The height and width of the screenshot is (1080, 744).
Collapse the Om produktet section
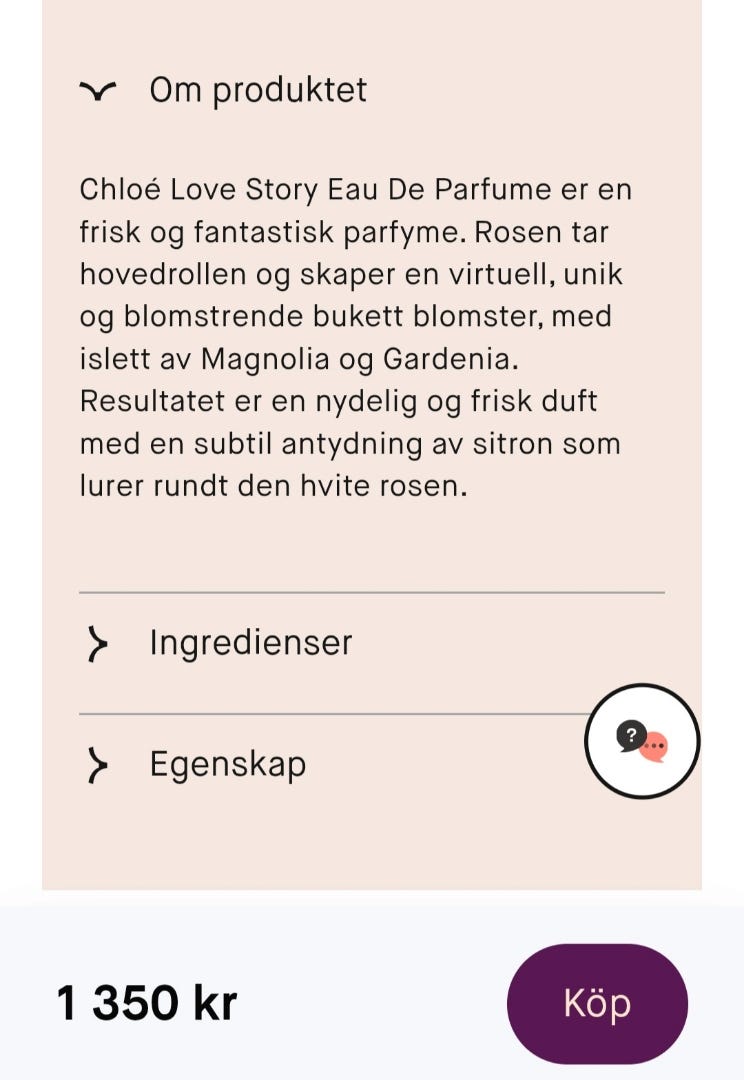258,90
